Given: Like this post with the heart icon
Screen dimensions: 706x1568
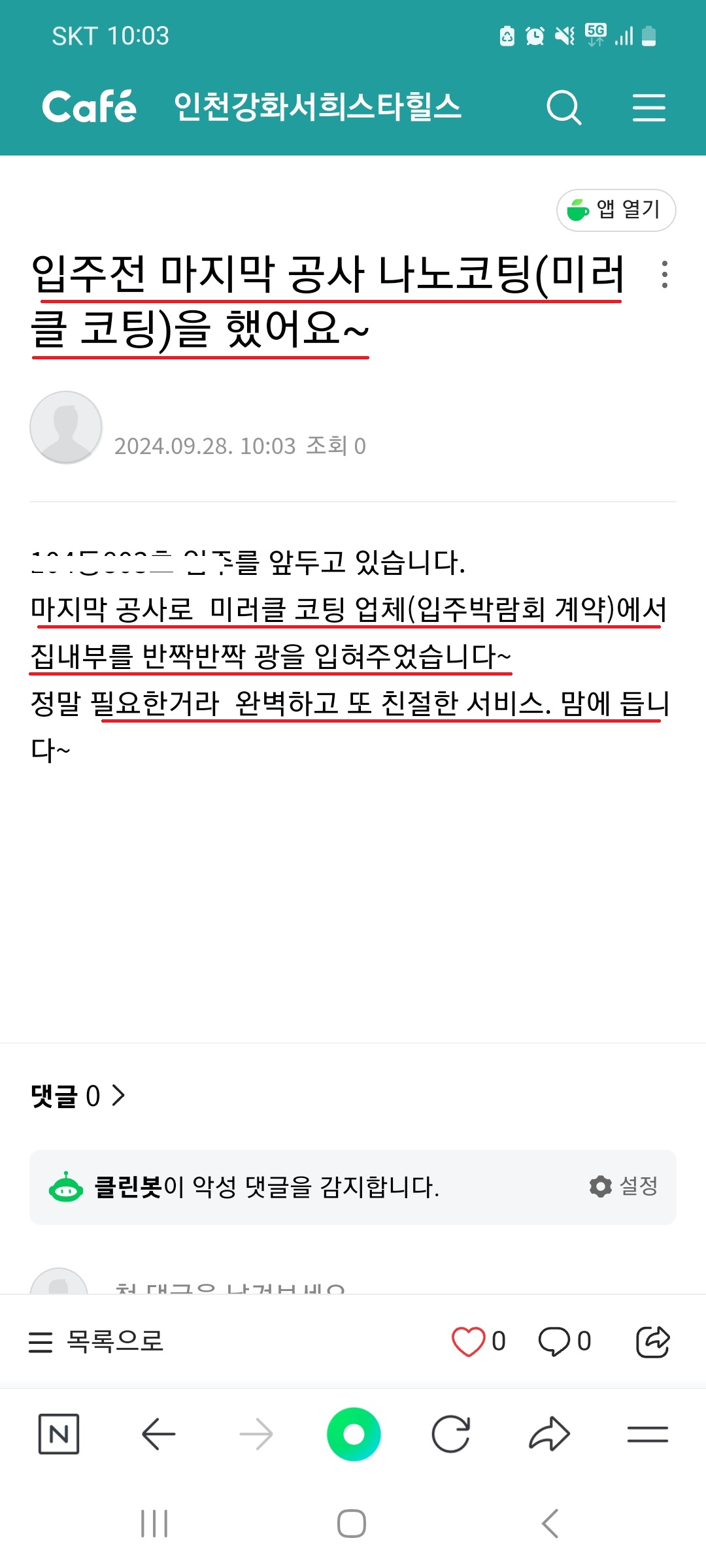Looking at the screenshot, I should [x=468, y=1341].
